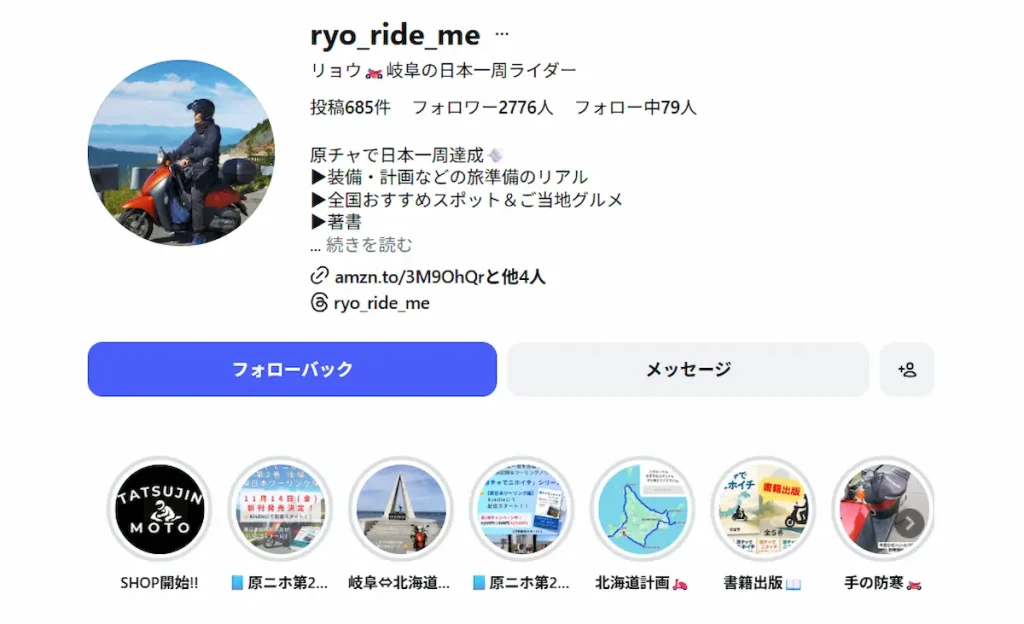Image resolution: width=1024 pixels, height=624 pixels.
Task: Open the 手の防寒 highlight
Action: click(x=876, y=509)
